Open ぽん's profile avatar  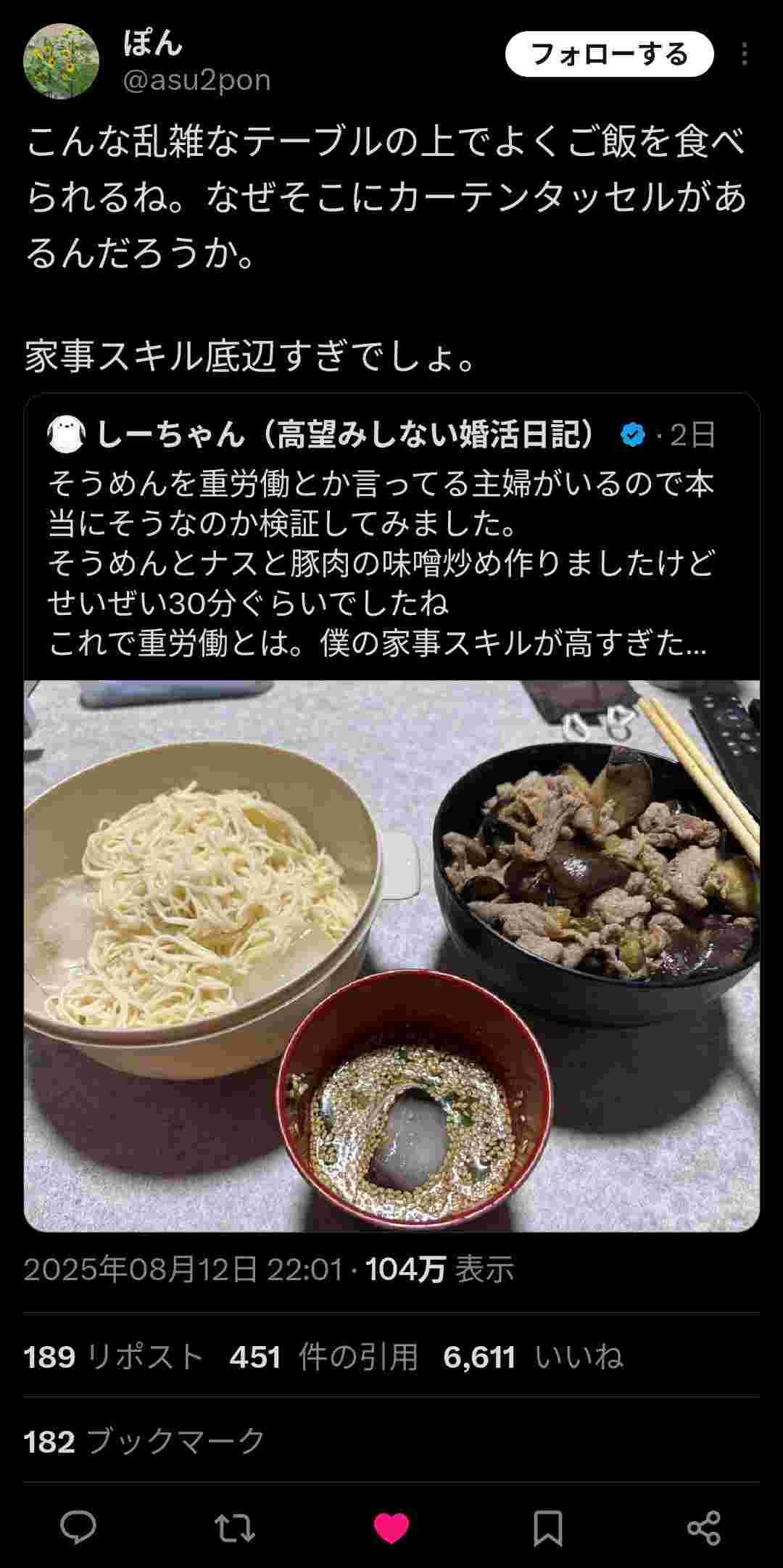tap(61, 61)
